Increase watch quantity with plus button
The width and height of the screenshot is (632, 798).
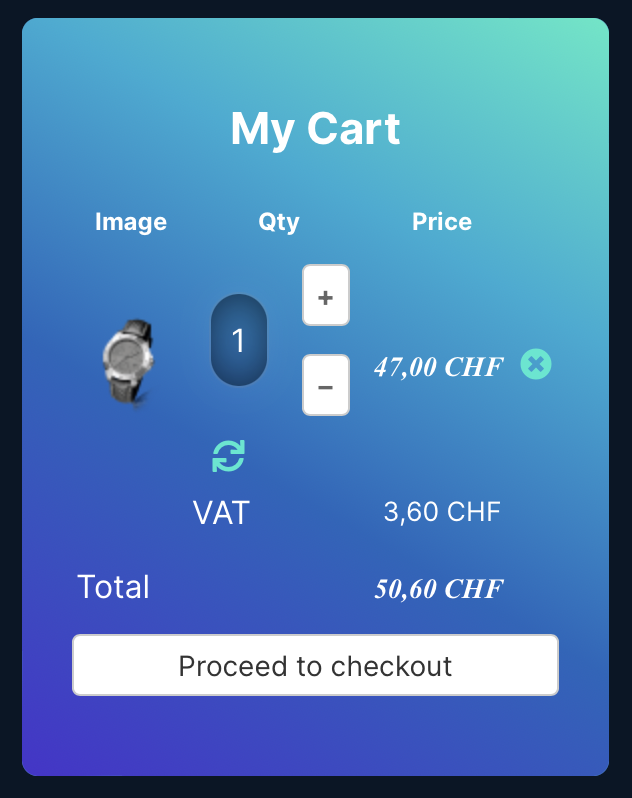(x=325, y=295)
